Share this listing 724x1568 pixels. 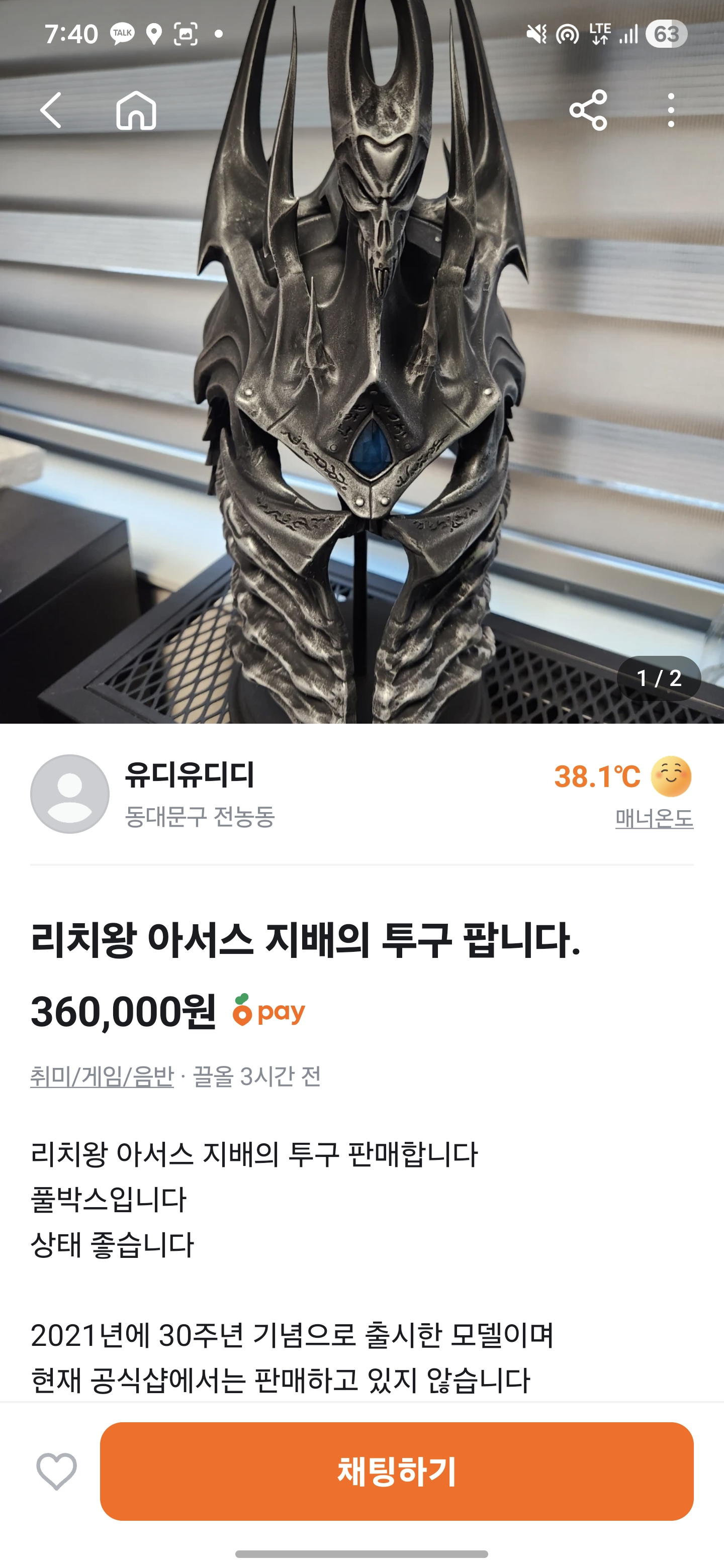588,110
